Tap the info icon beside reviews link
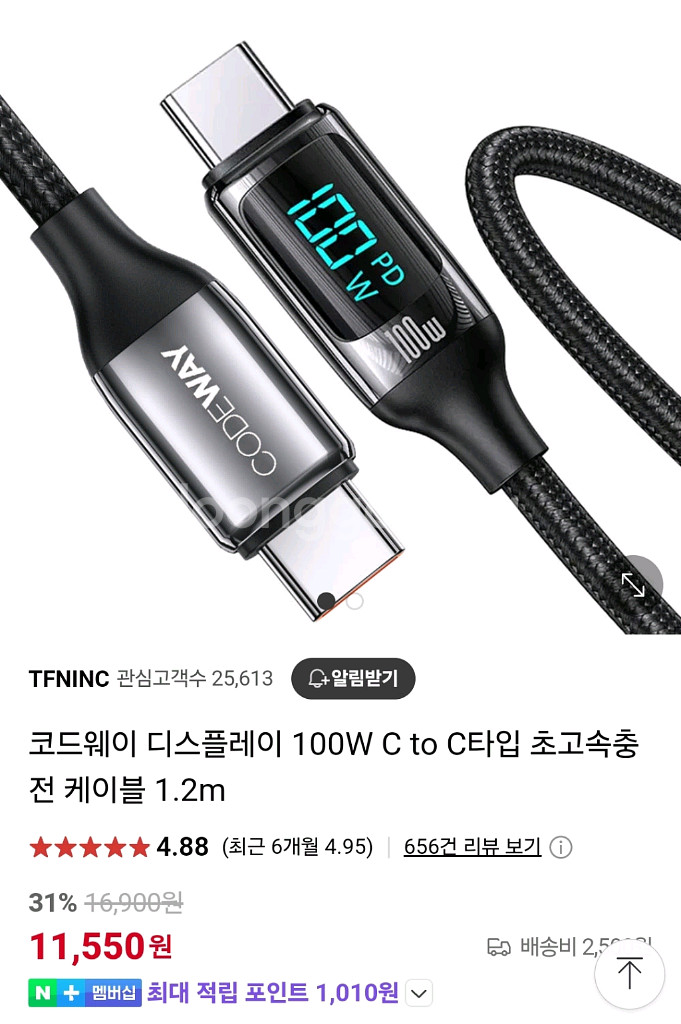Screen dimensions: 681x1024 562,848
